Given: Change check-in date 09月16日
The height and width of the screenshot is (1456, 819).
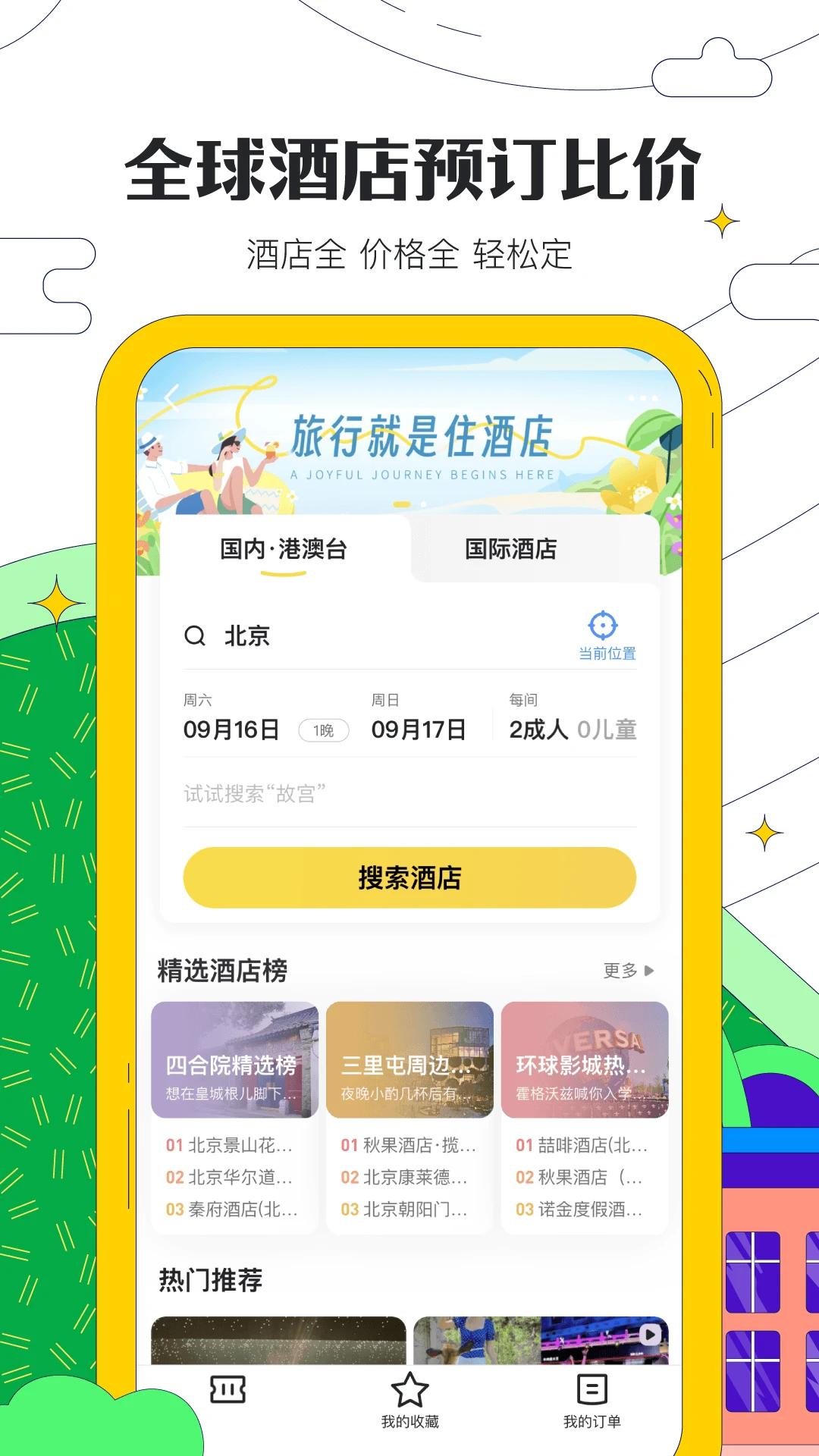Looking at the screenshot, I should coord(231,730).
